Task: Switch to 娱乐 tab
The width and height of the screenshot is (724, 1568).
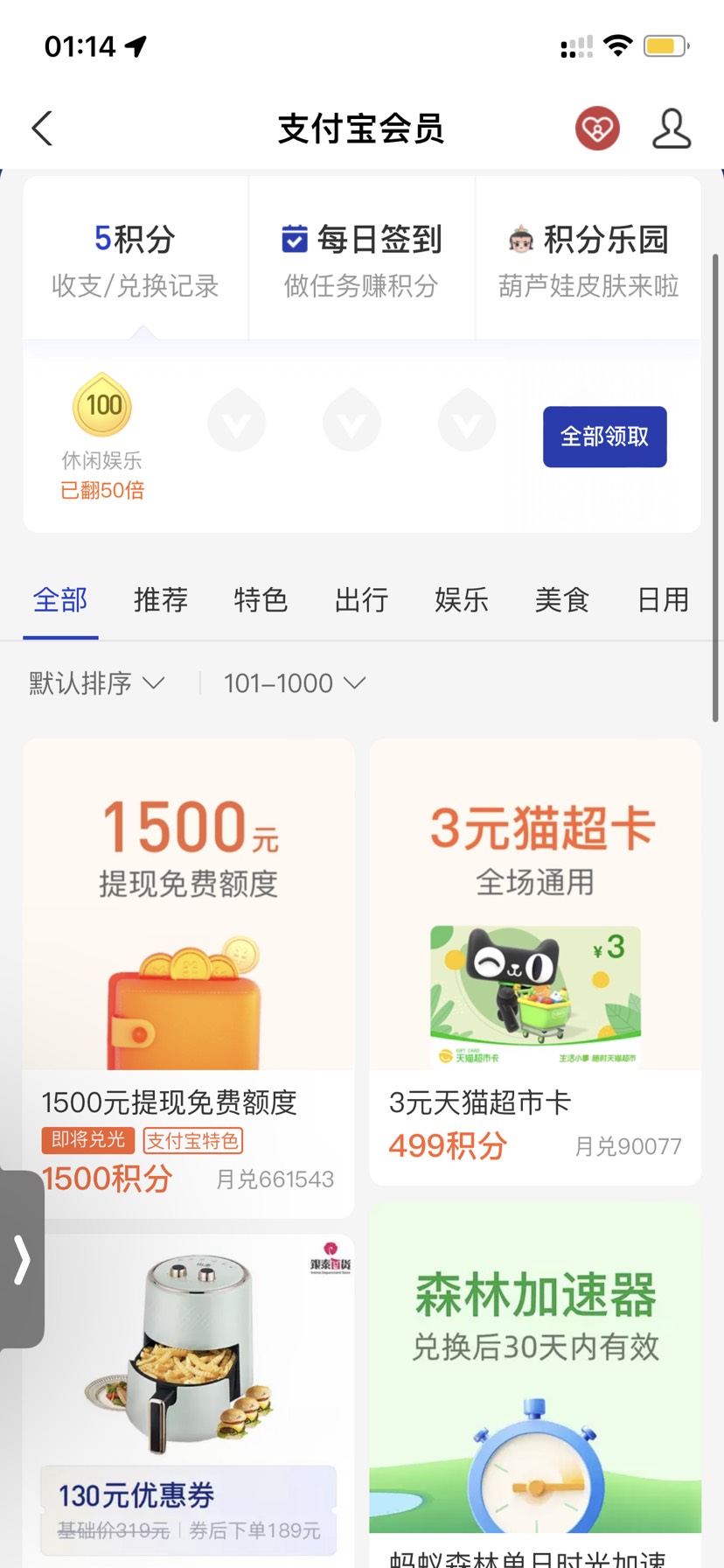Action: (x=462, y=600)
